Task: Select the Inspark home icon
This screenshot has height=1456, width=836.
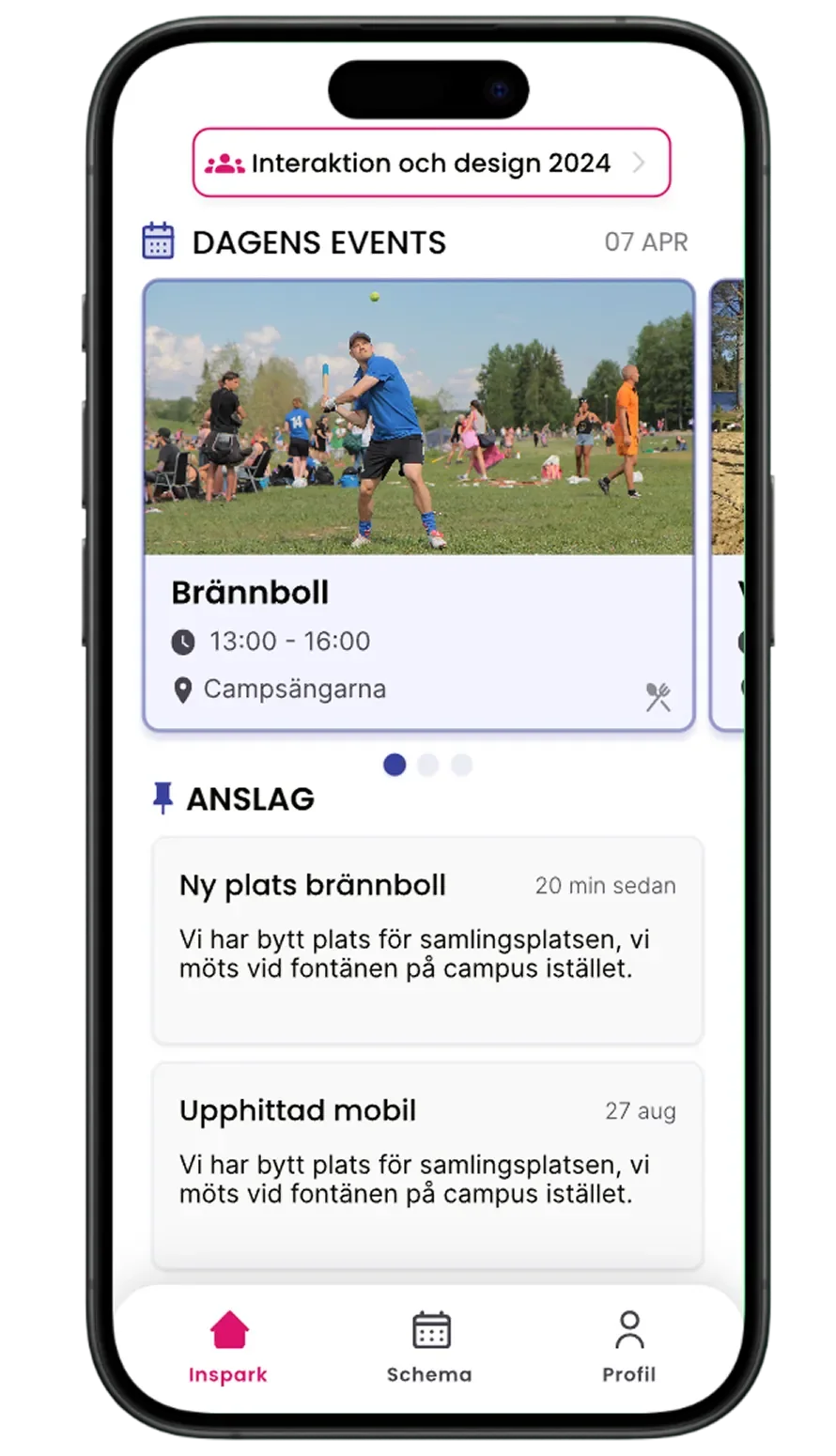Action: point(228,1328)
